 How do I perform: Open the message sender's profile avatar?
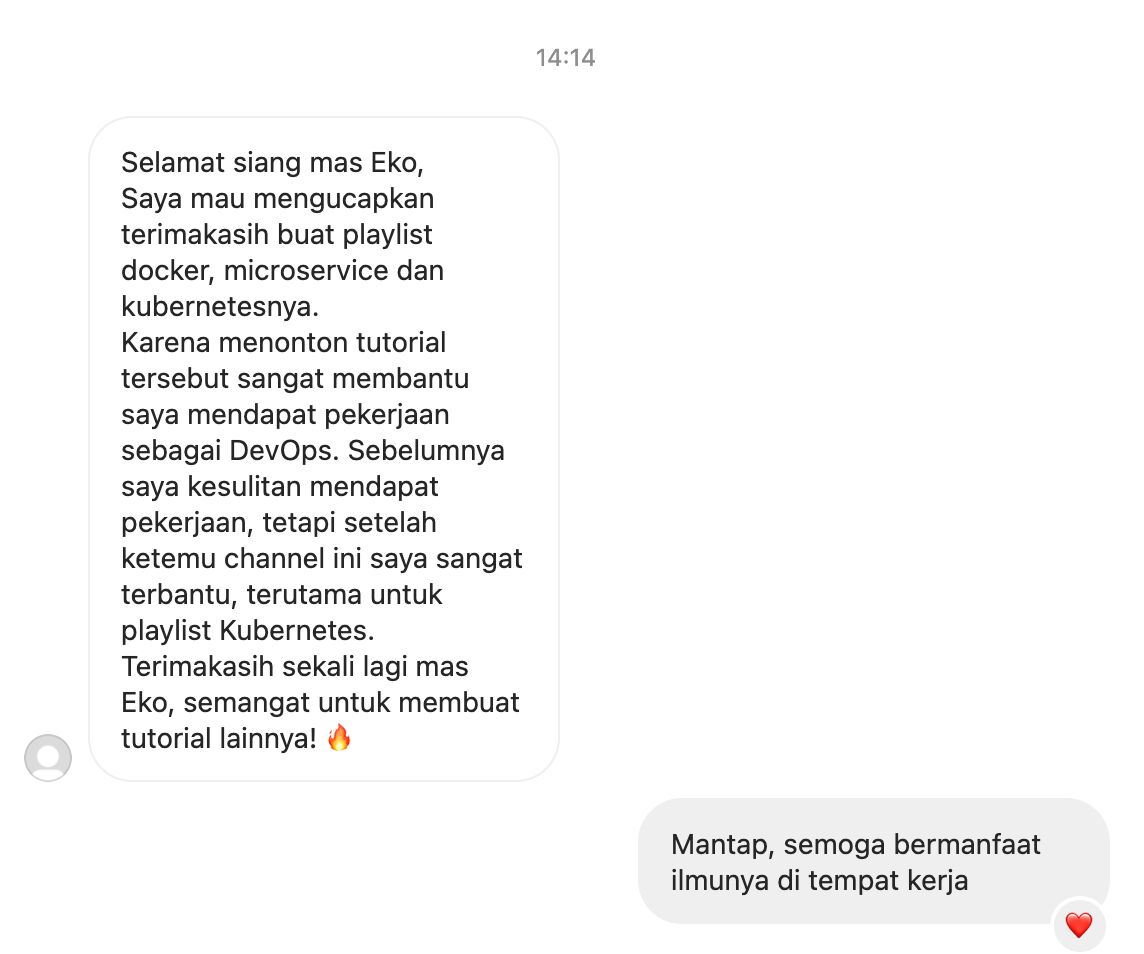(x=48, y=757)
